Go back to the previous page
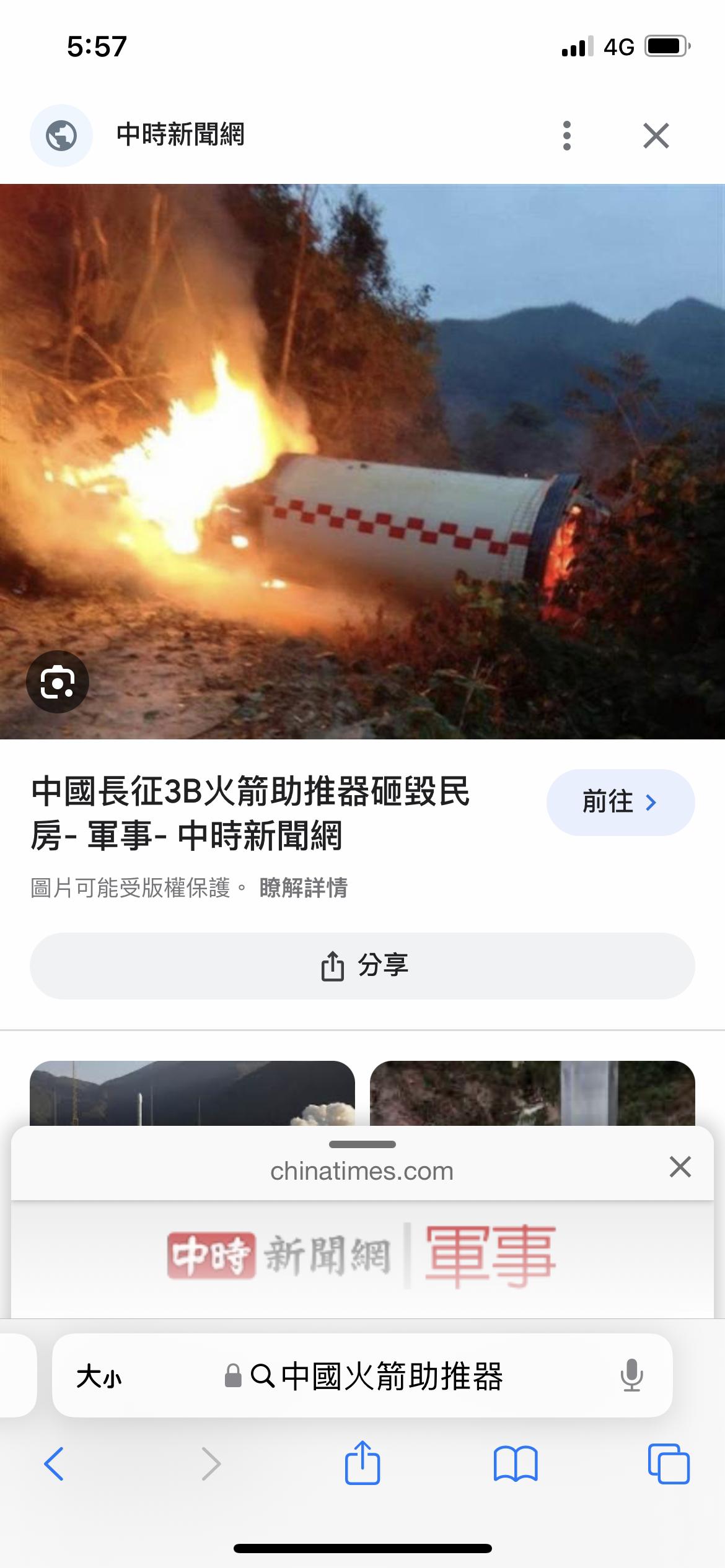The width and height of the screenshot is (725, 1568). (54, 1464)
